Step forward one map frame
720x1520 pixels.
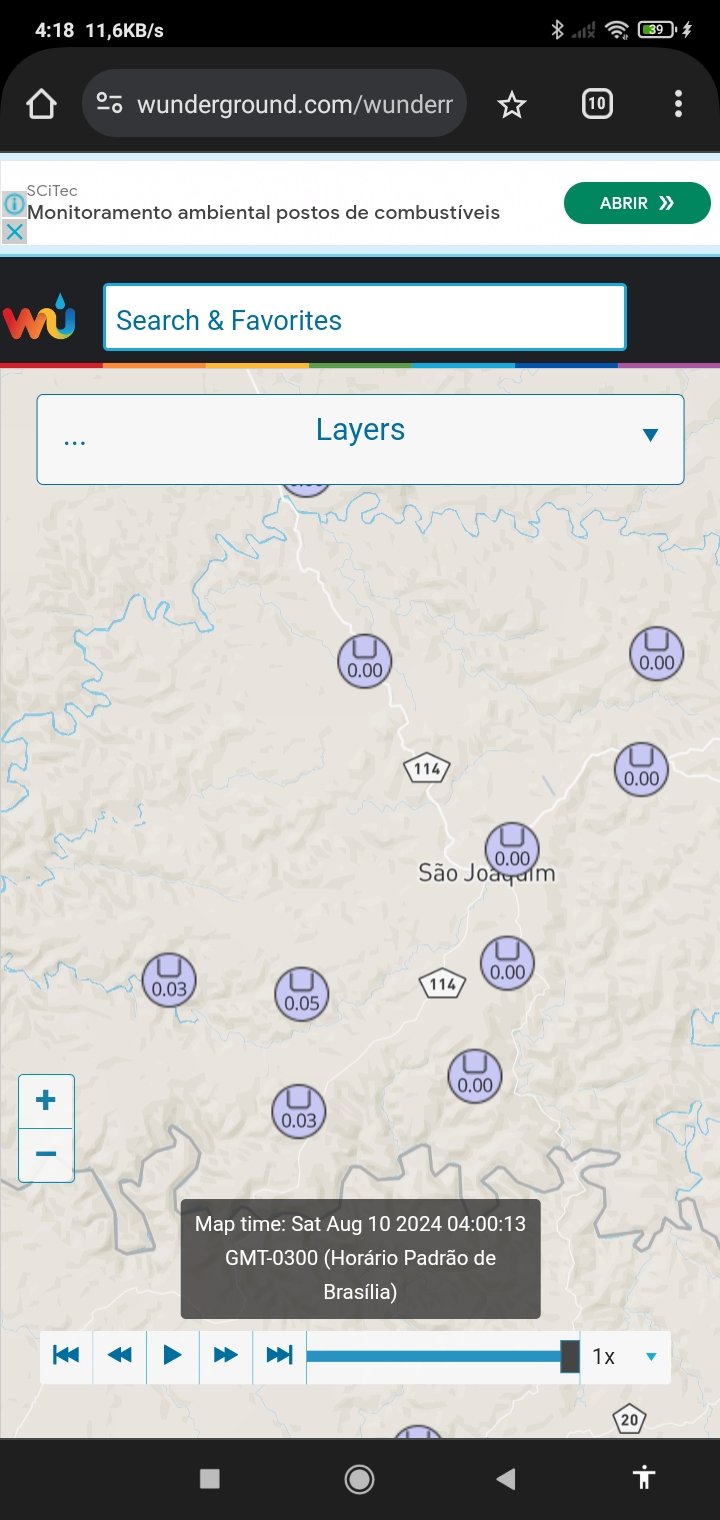click(226, 1356)
